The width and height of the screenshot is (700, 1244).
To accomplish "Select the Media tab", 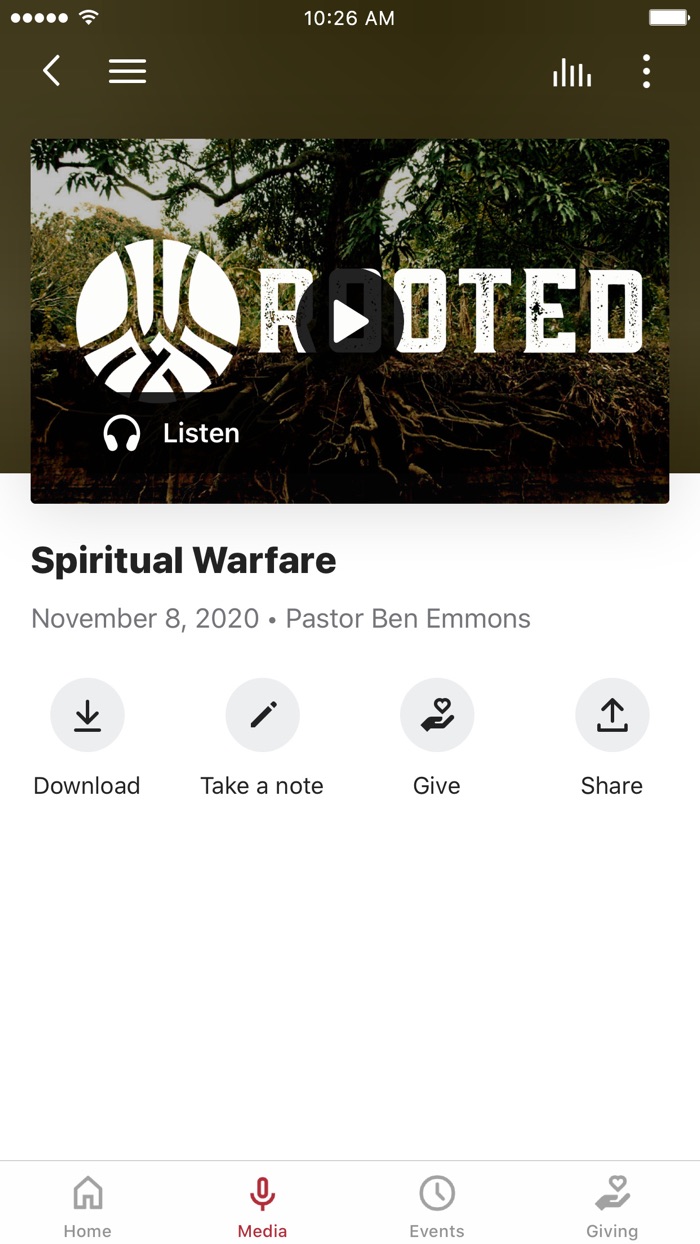I will [262, 1205].
